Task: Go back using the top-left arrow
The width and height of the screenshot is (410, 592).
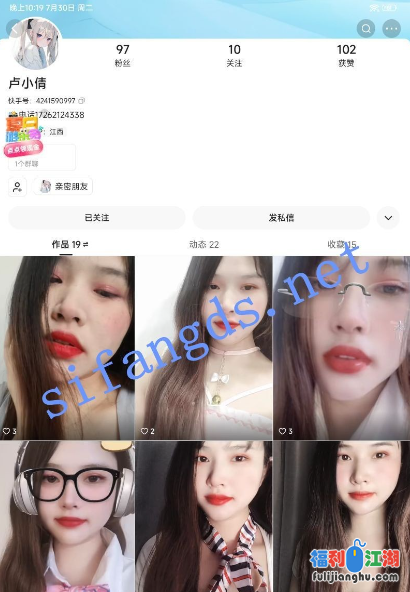Action: point(13,29)
